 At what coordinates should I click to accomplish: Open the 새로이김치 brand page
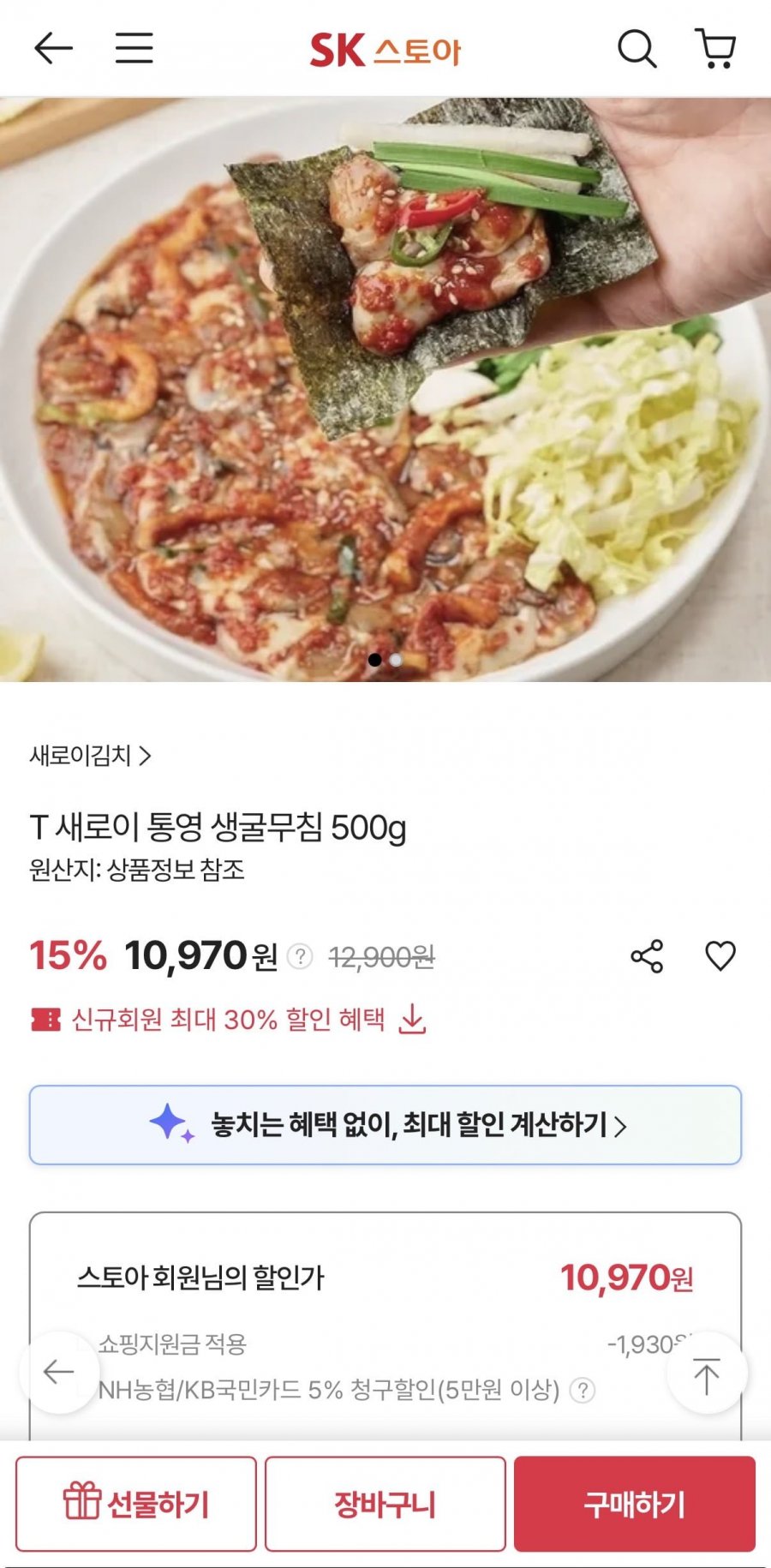[x=90, y=756]
